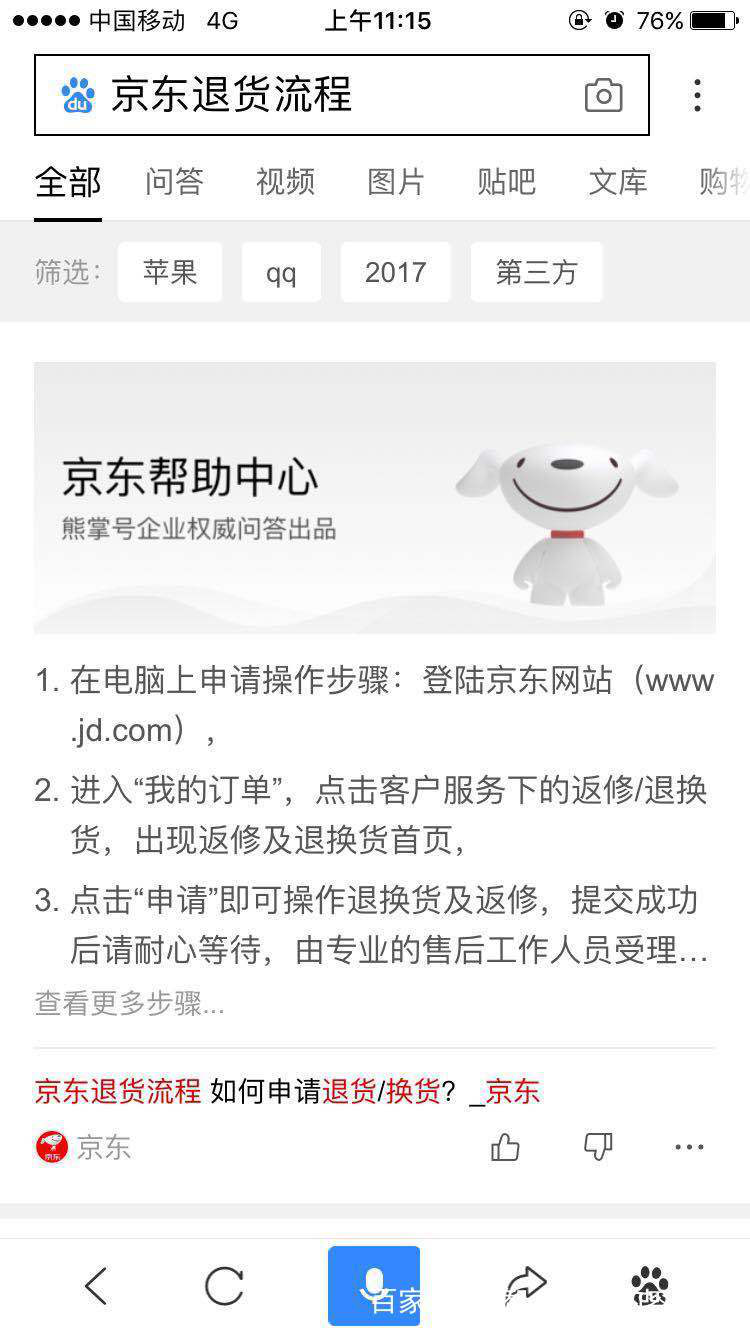The height and width of the screenshot is (1334, 750).
Task: Select the qq filter chip
Action: tap(281, 272)
